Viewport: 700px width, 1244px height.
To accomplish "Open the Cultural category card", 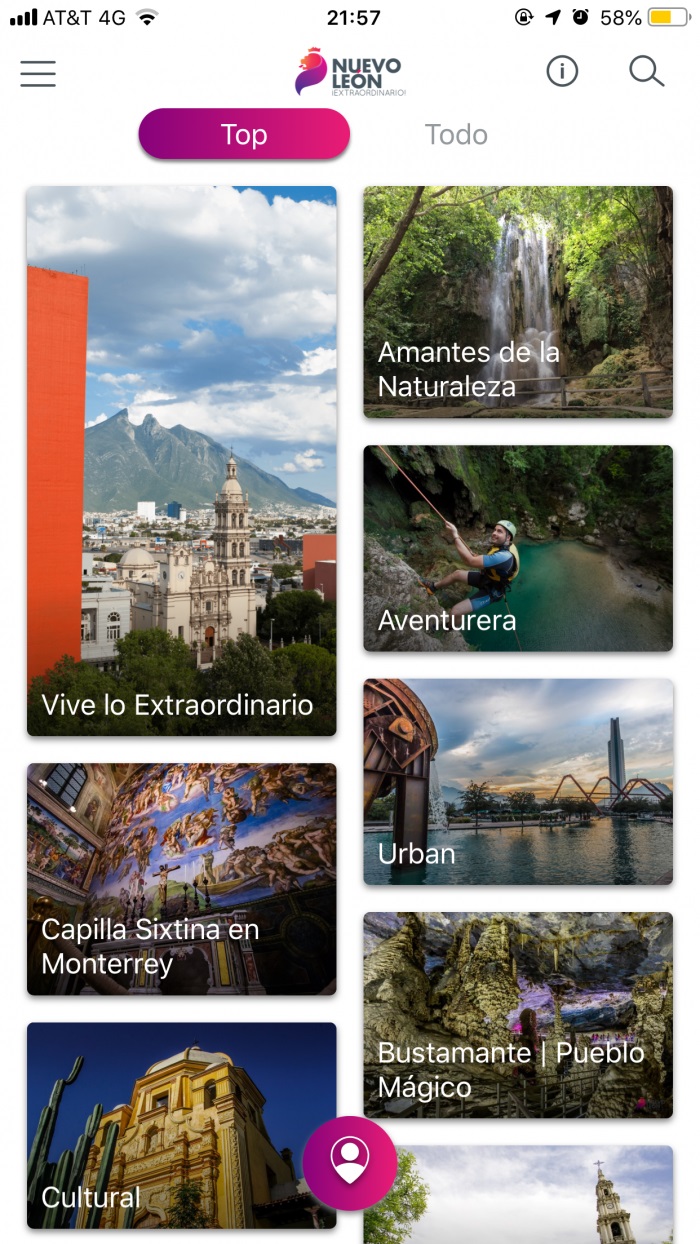I will (x=160, y=1125).
